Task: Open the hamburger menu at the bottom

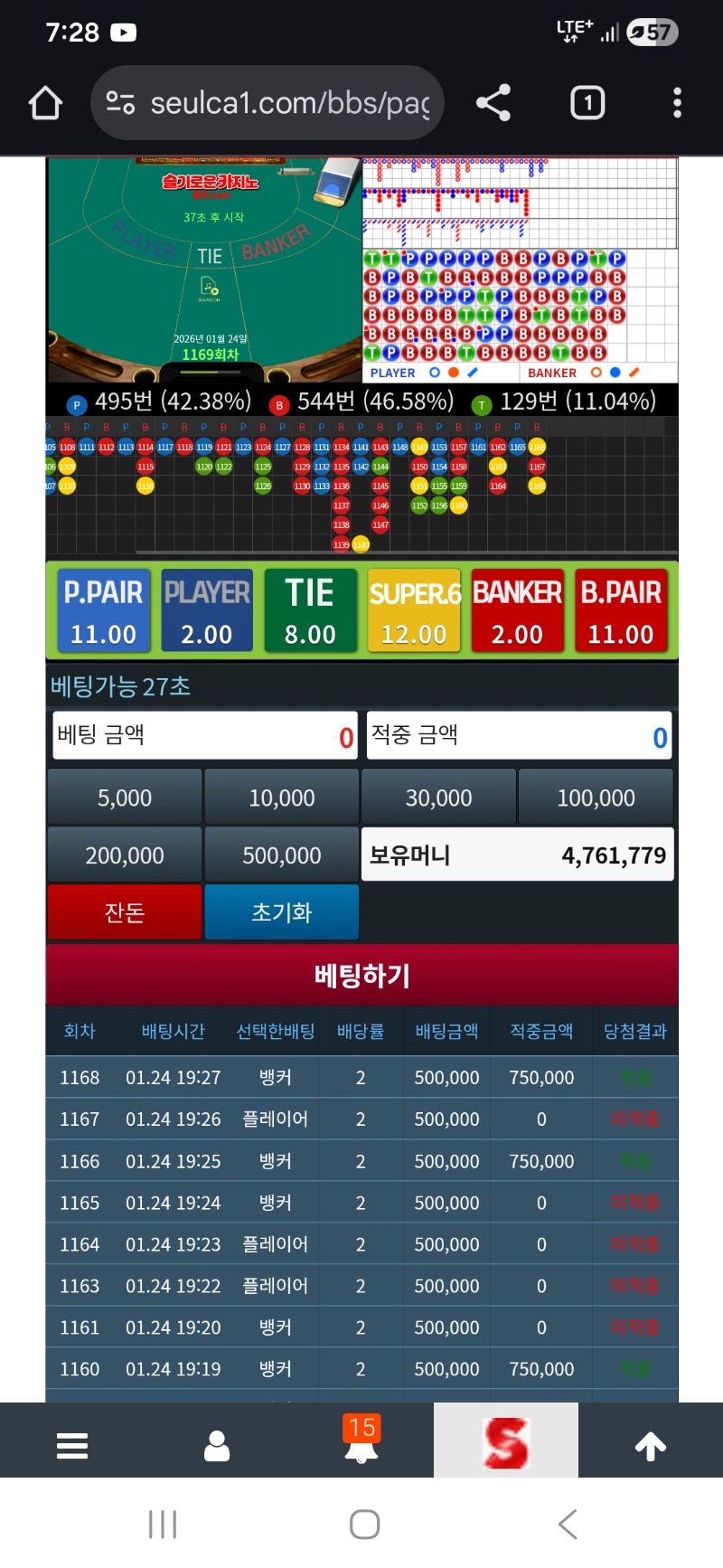Action: (x=72, y=1446)
